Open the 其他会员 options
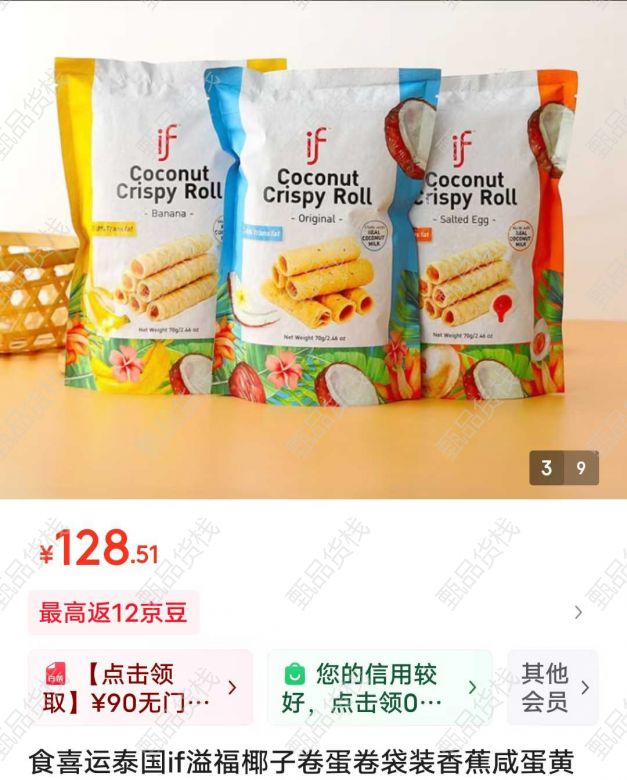The width and height of the screenshot is (627, 780). pyautogui.click(x=553, y=687)
